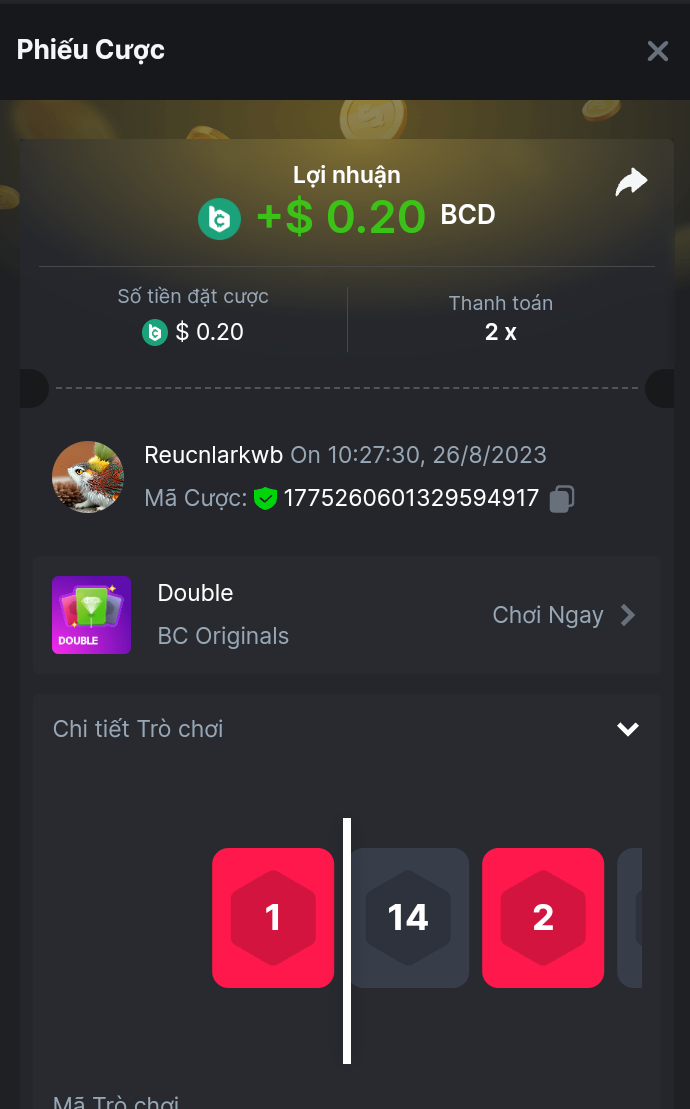Share this bet slip
This screenshot has height=1109, width=690.
pyautogui.click(x=631, y=182)
